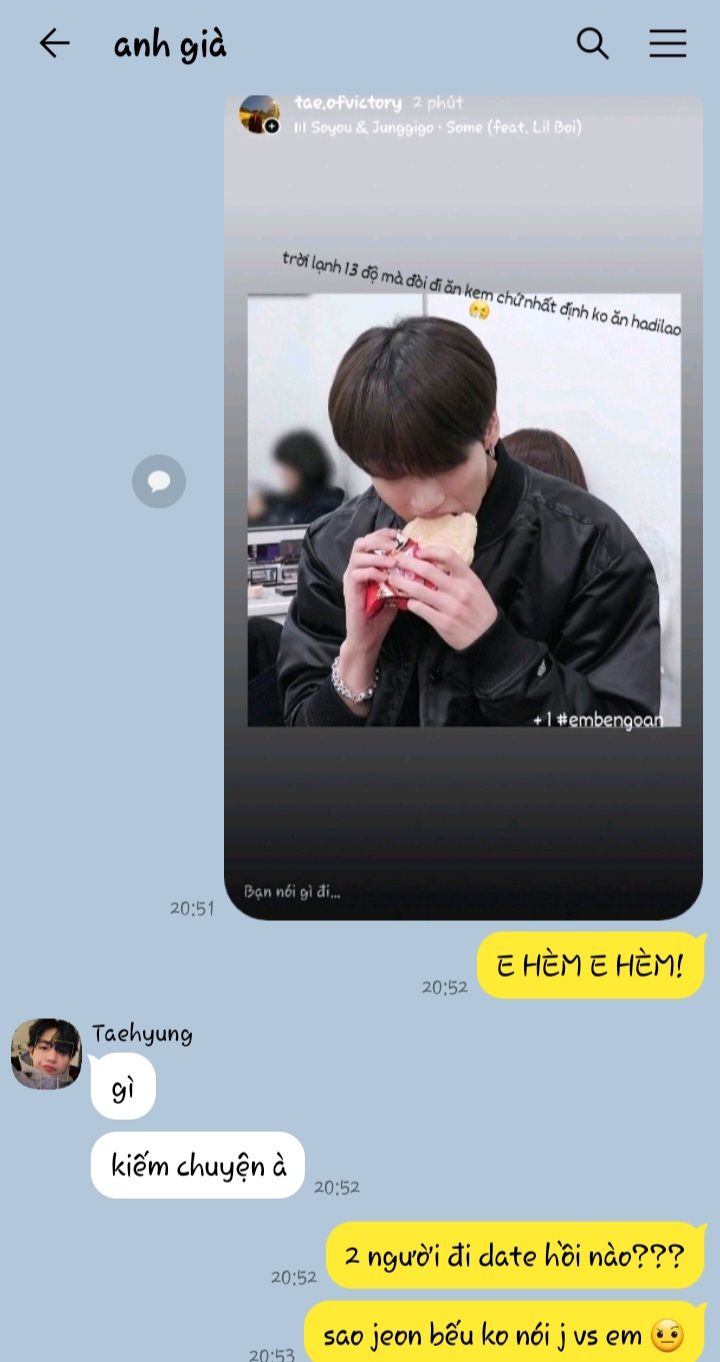Screen dimensions: 720x1362
Task: Go back from the anh già chat
Action: 54,43
